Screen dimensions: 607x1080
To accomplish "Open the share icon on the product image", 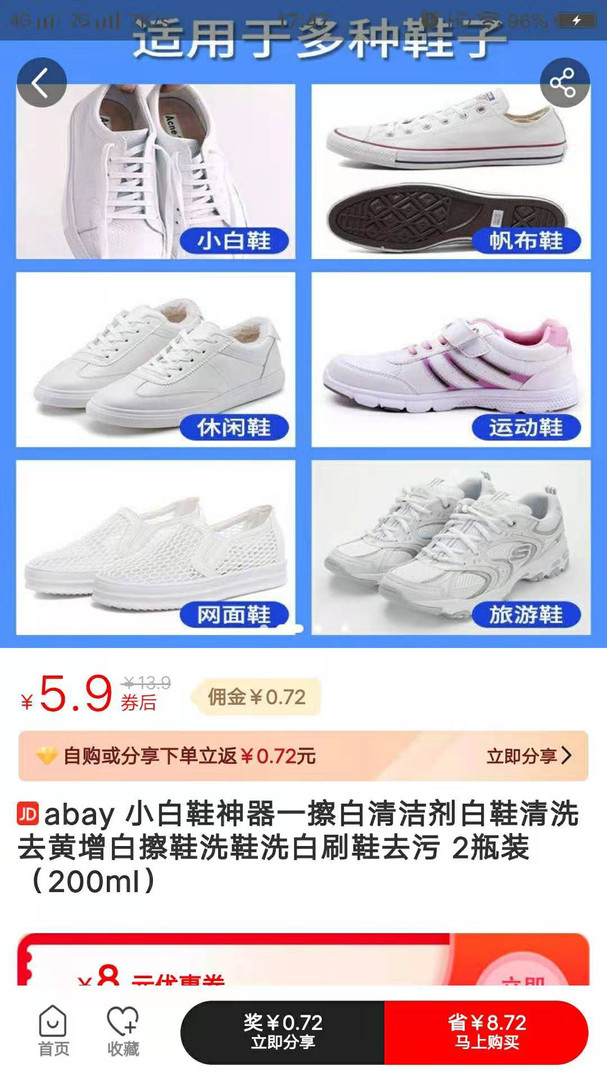I will click(565, 83).
